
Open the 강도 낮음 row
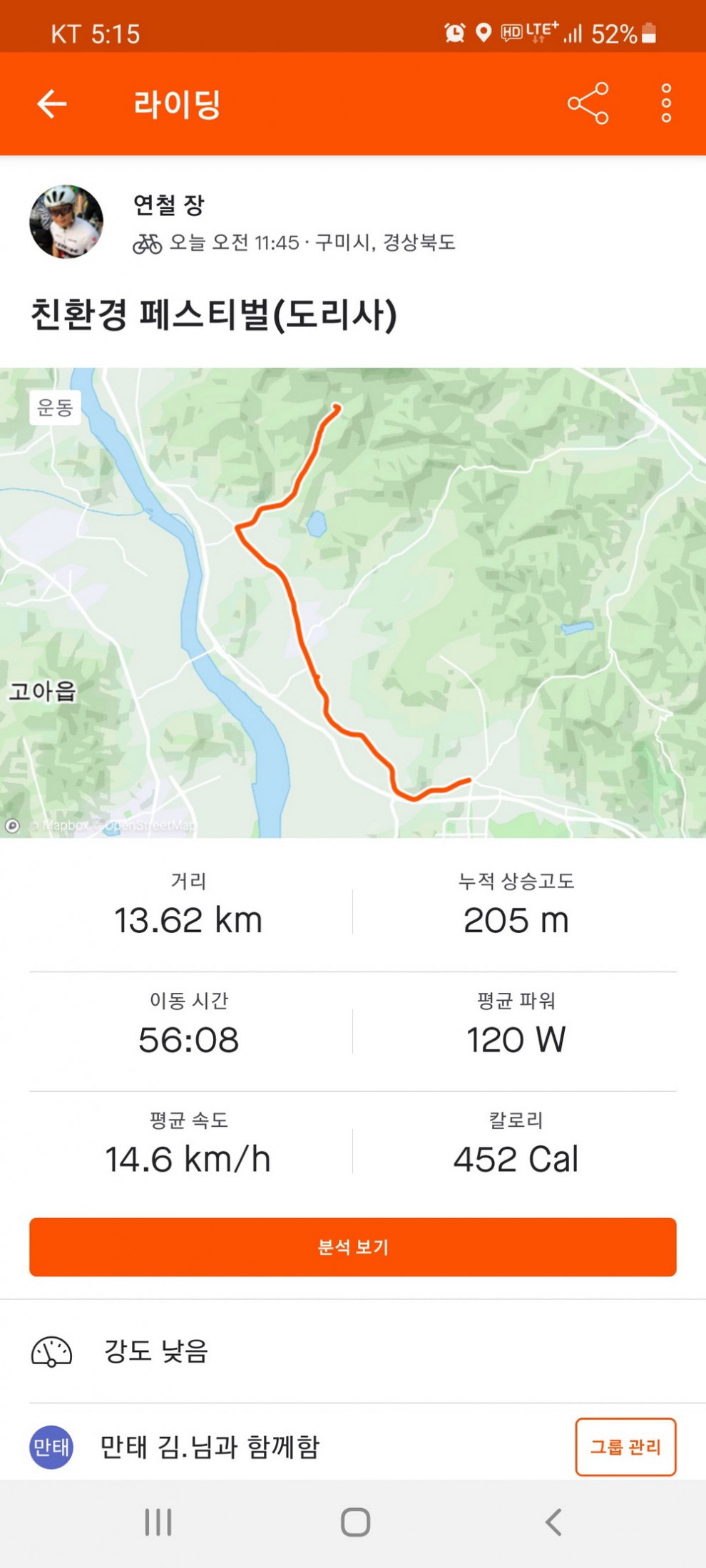tap(353, 1351)
